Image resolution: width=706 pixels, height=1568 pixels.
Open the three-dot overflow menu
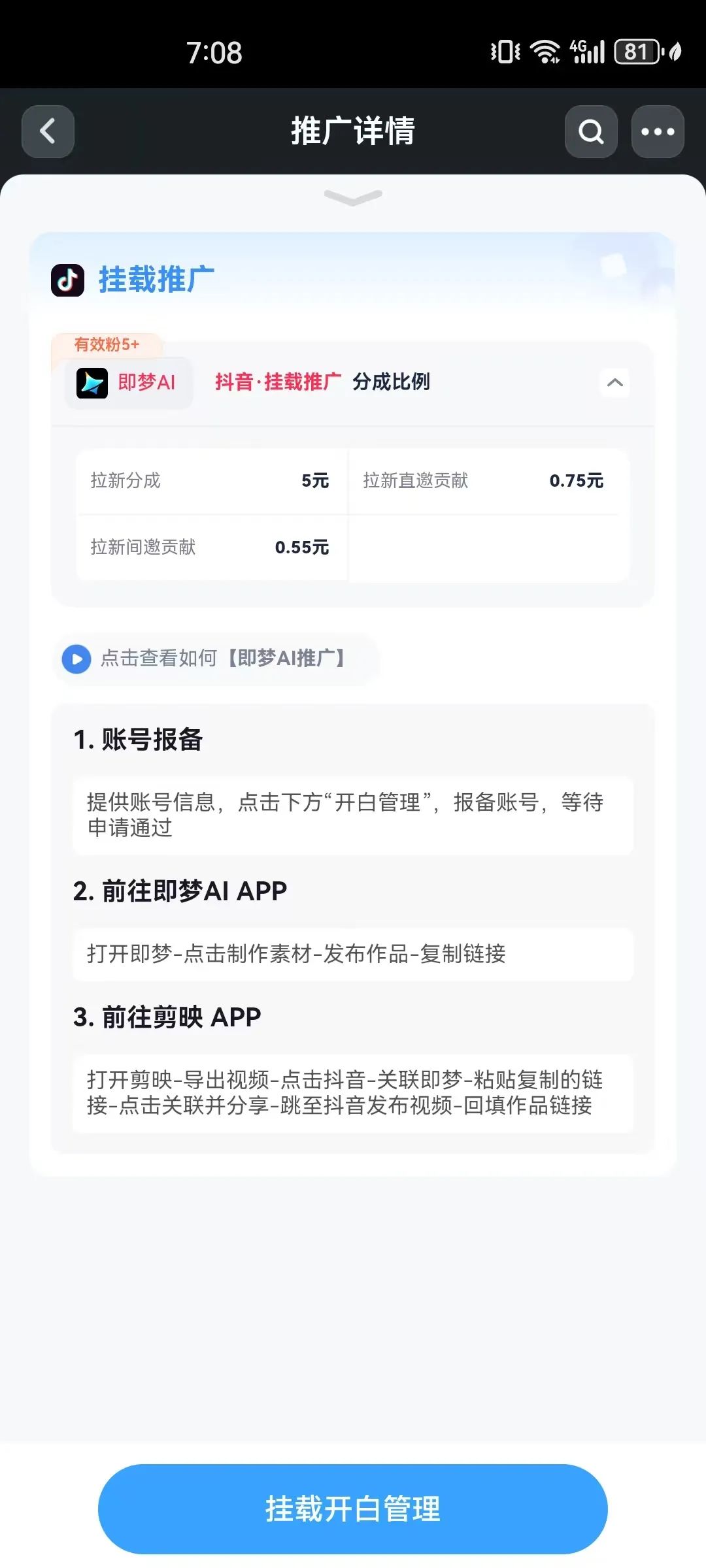658,131
